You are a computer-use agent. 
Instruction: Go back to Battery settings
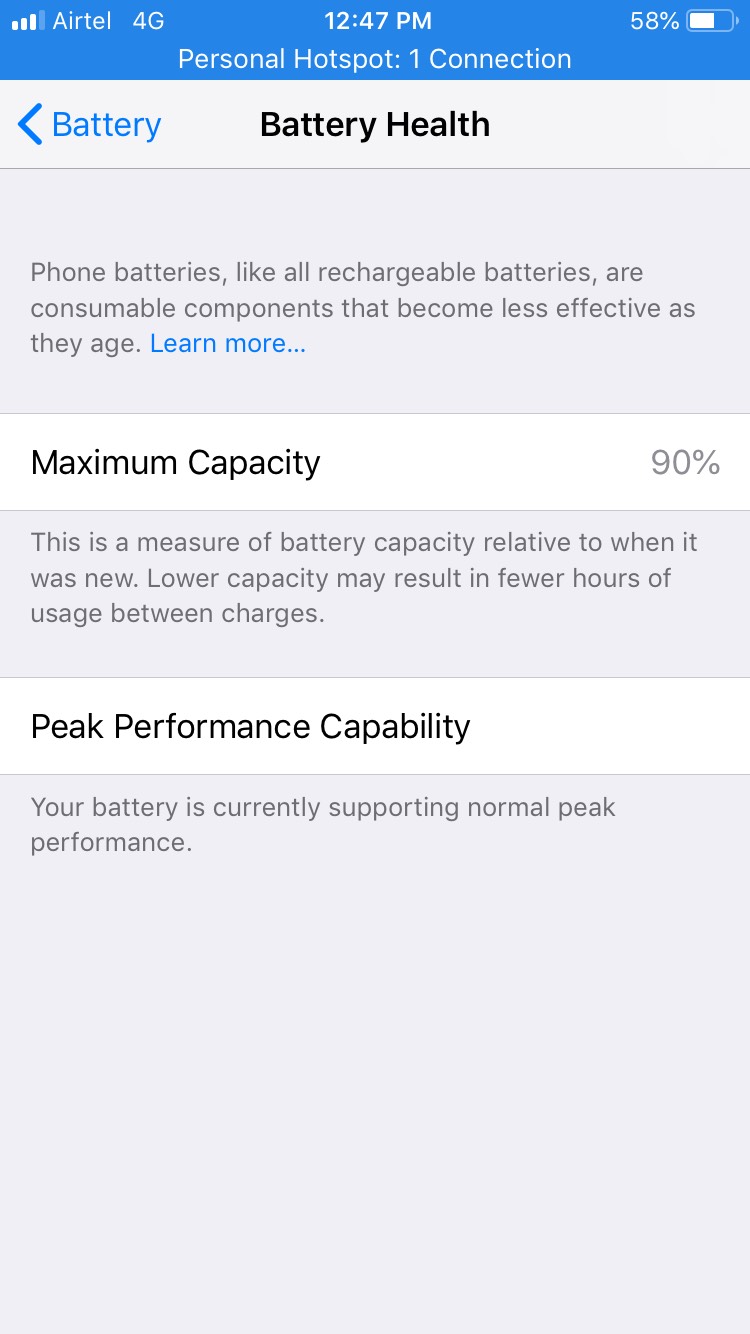(89, 125)
